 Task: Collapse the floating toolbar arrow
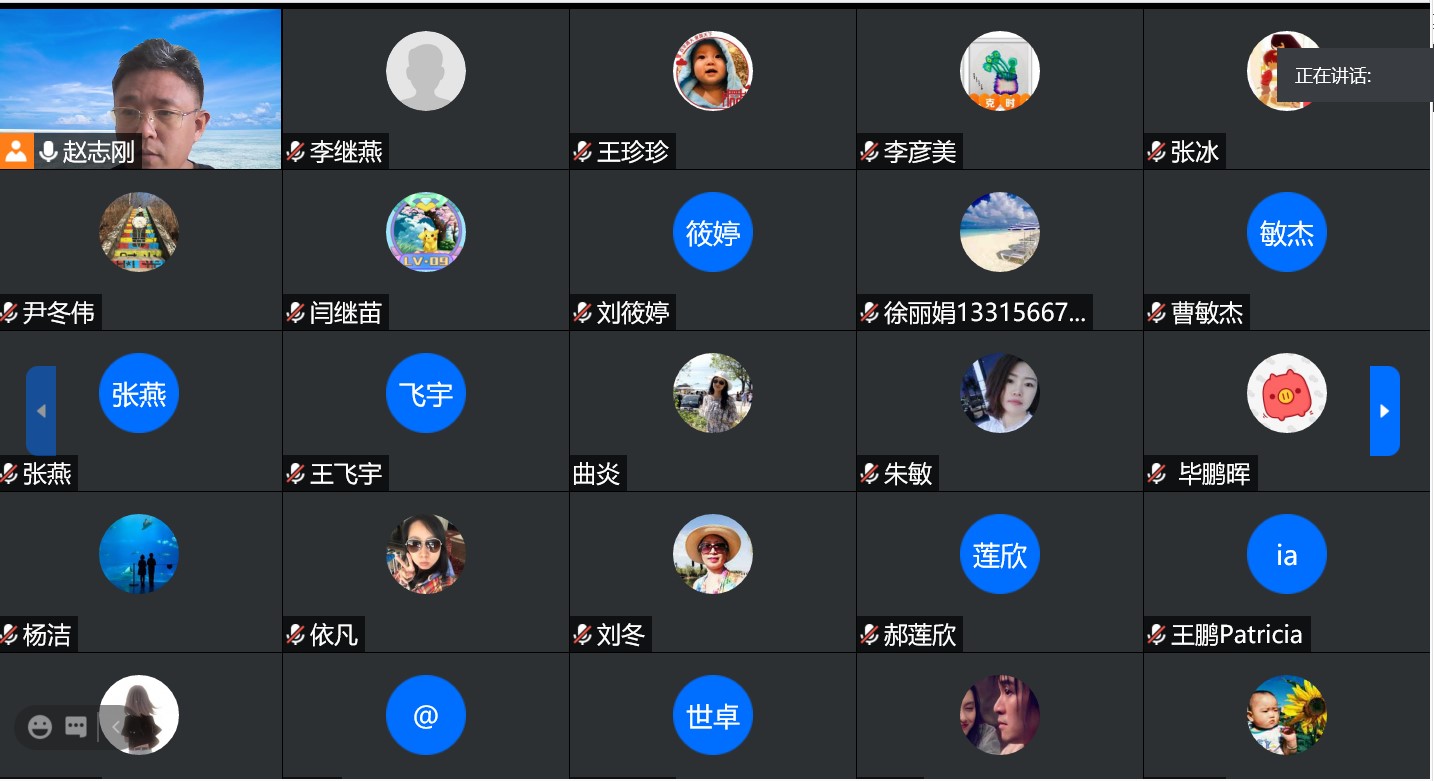tap(115, 727)
